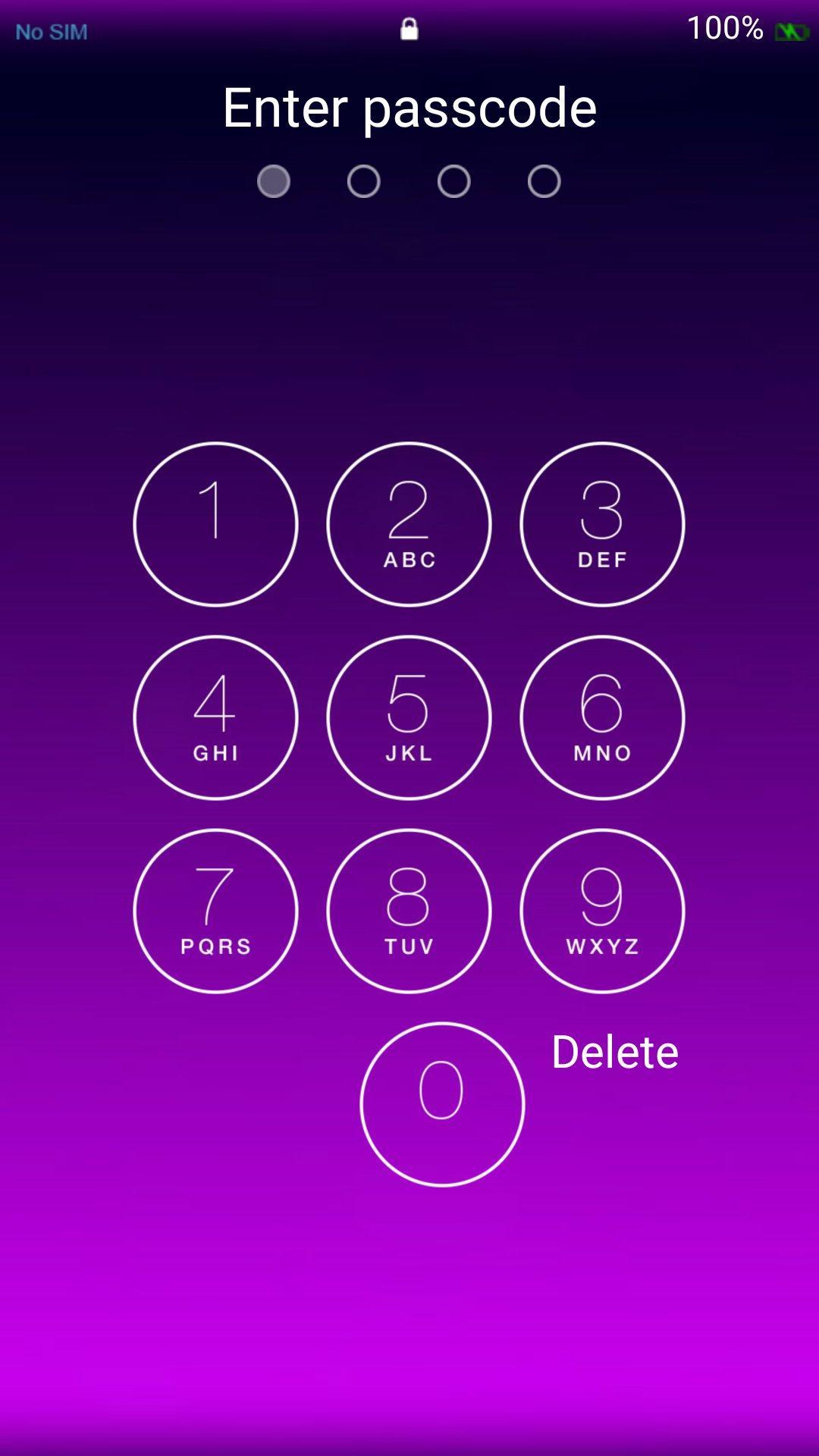
Task: Tap the third empty passcode dot
Action: [x=453, y=181]
